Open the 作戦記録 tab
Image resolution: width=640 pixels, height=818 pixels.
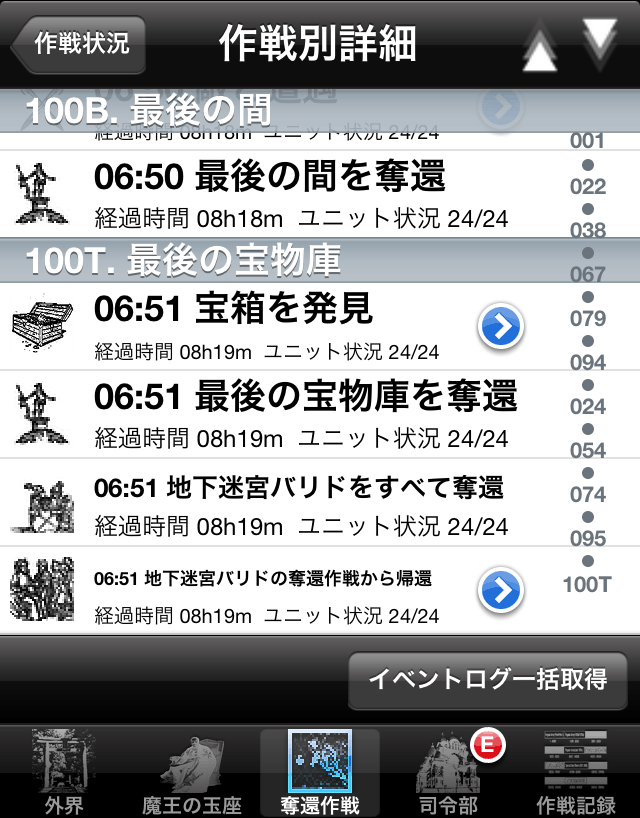(x=576, y=772)
